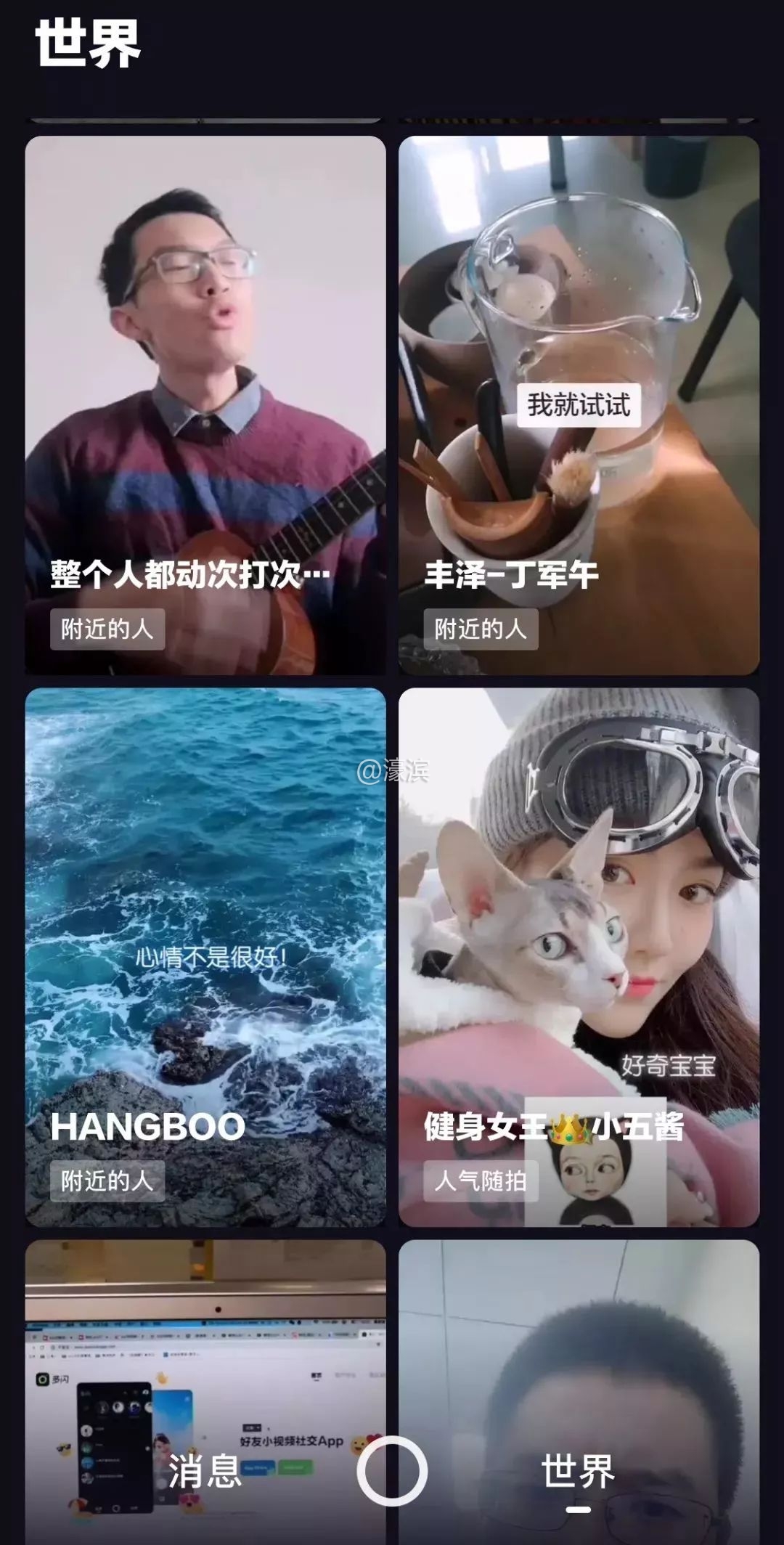Open 丰泽-丁军午's video card
Viewport: 784px width, 1545px height.
click(x=579, y=405)
